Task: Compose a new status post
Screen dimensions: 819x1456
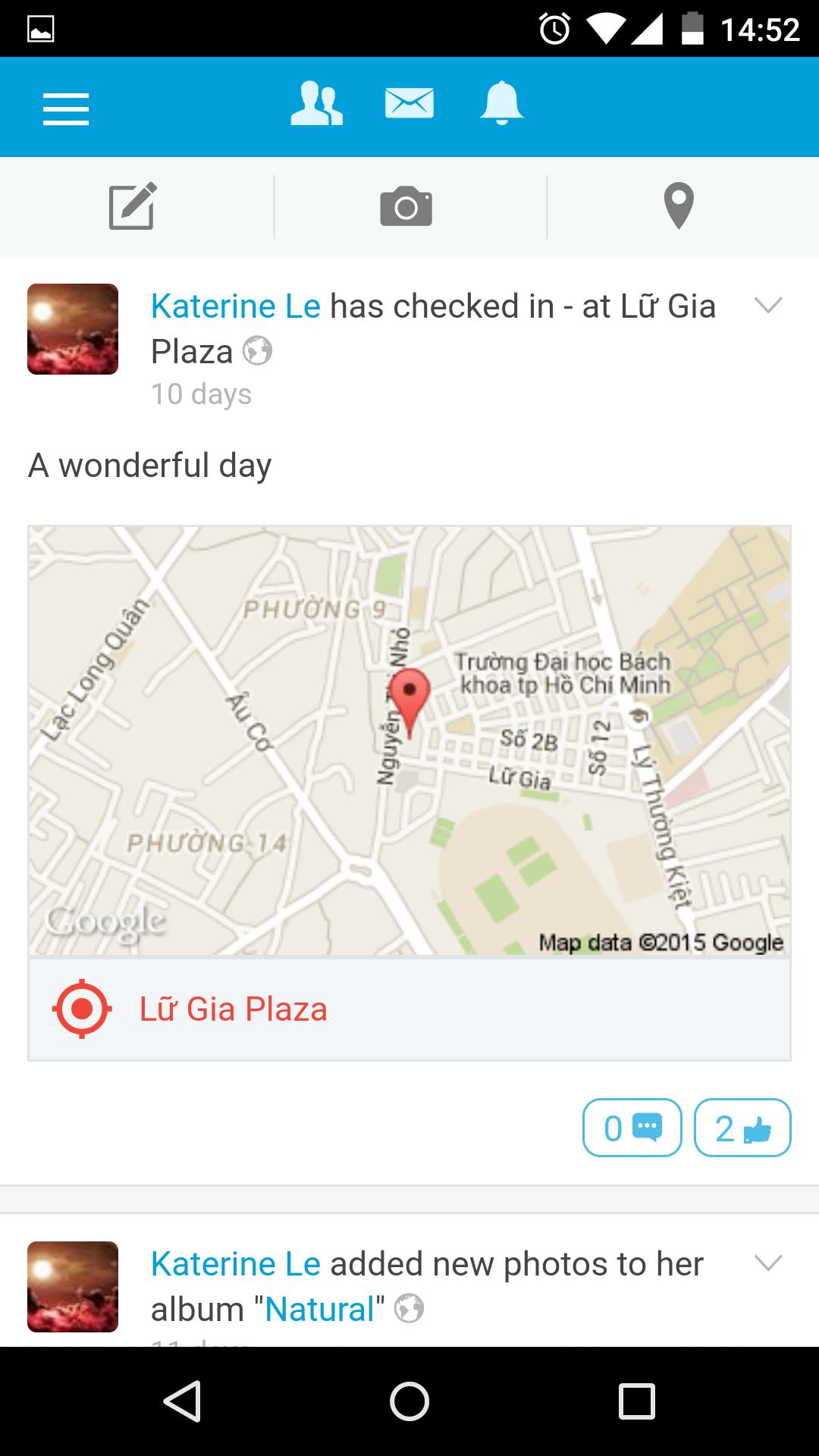Action: click(x=132, y=206)
